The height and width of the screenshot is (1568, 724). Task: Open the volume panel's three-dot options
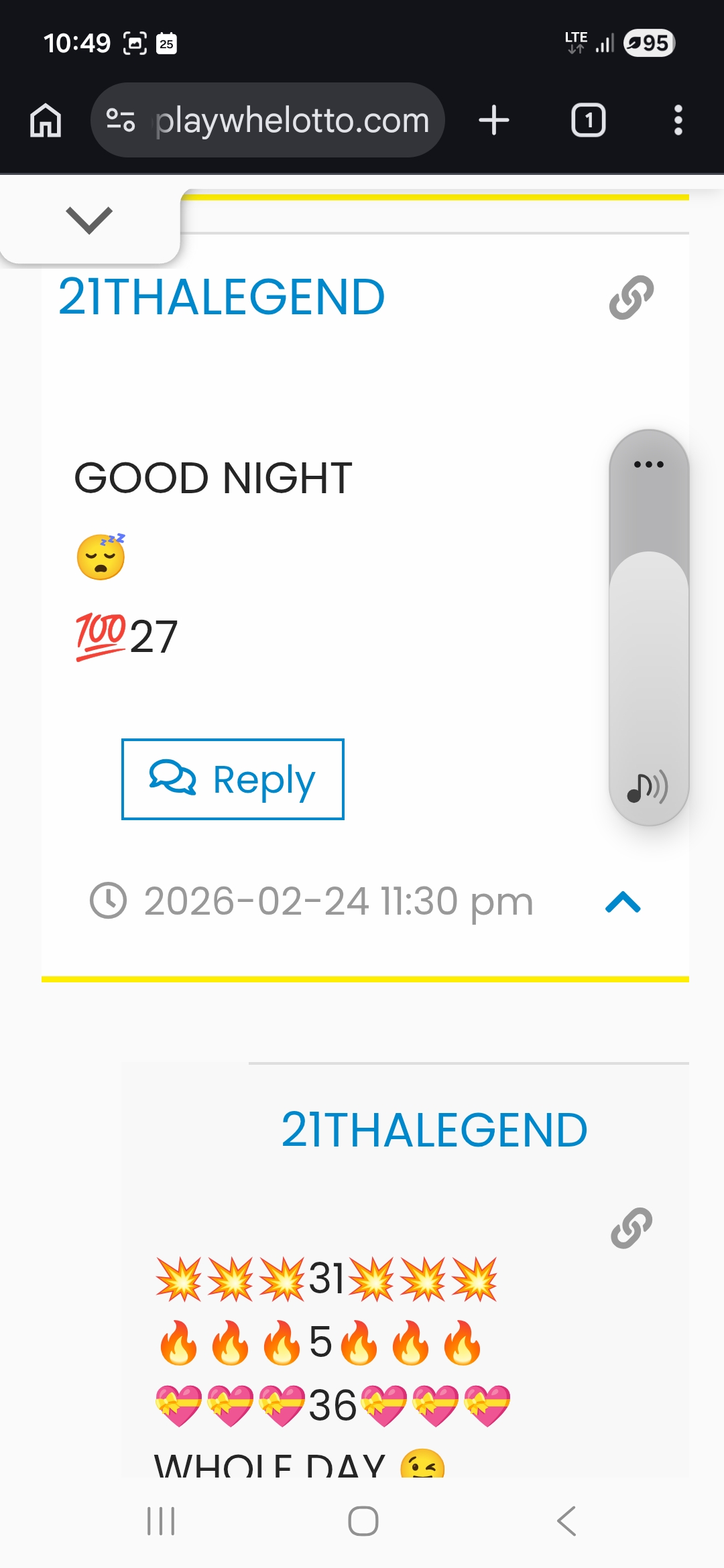(648, 464)
